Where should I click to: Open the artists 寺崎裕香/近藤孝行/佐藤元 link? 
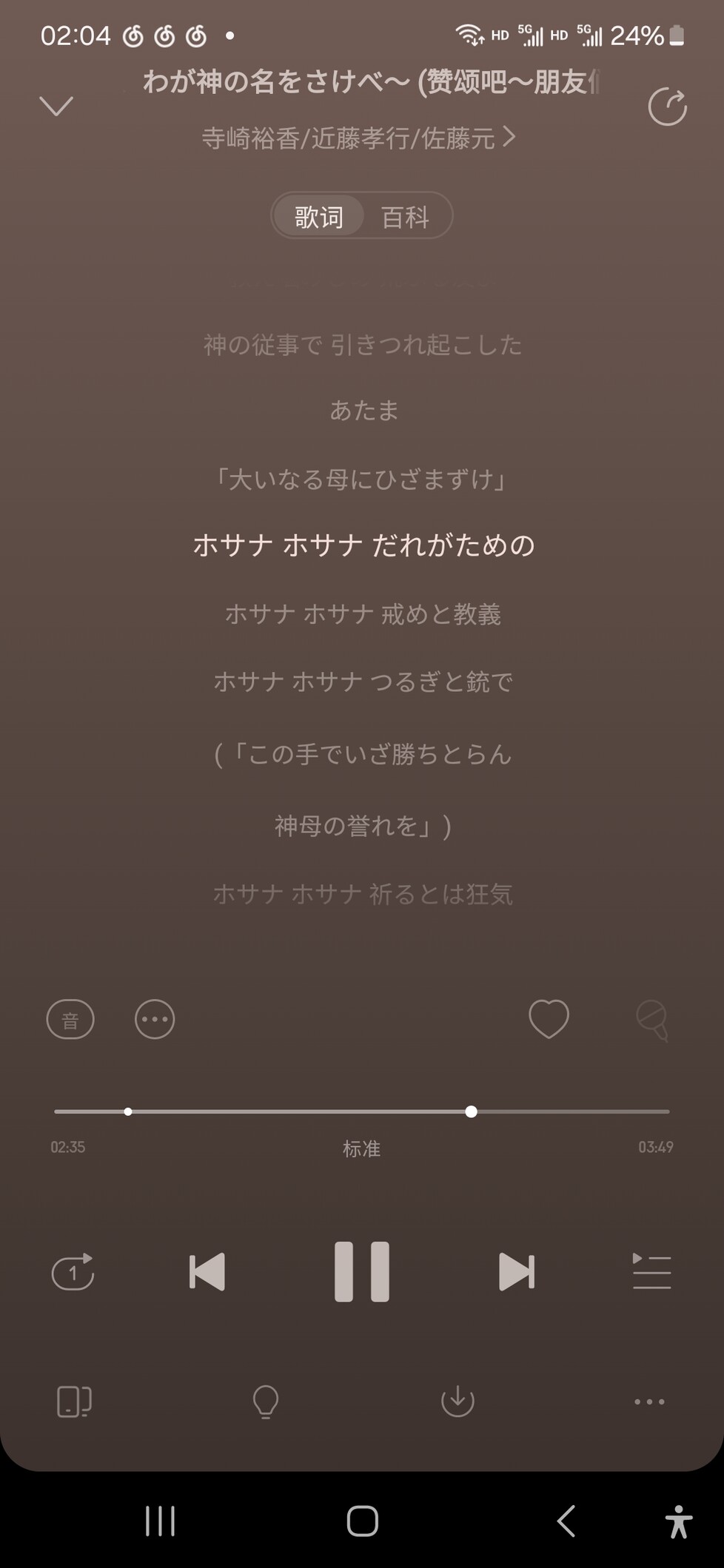tap(358, 138)
